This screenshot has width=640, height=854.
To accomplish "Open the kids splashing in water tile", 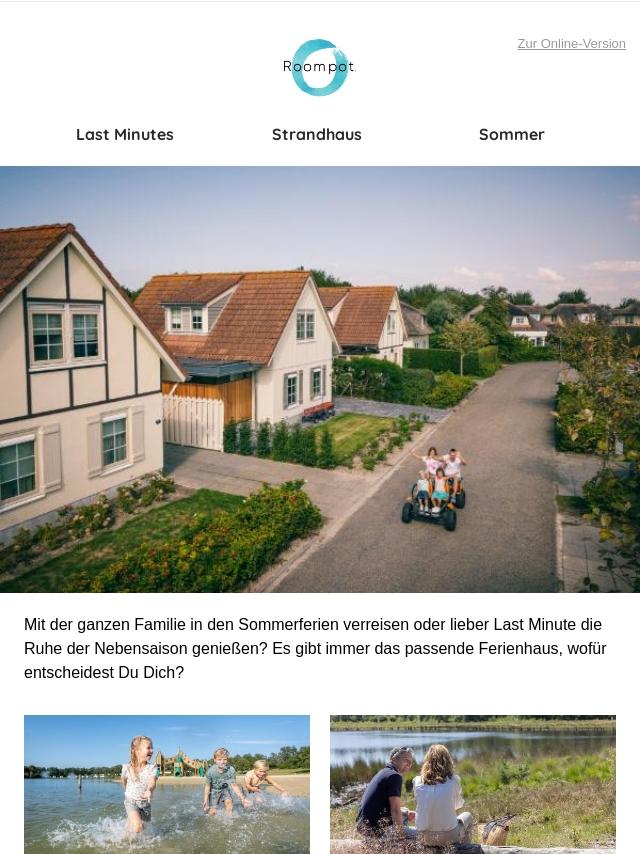I will tap(167, 784).
